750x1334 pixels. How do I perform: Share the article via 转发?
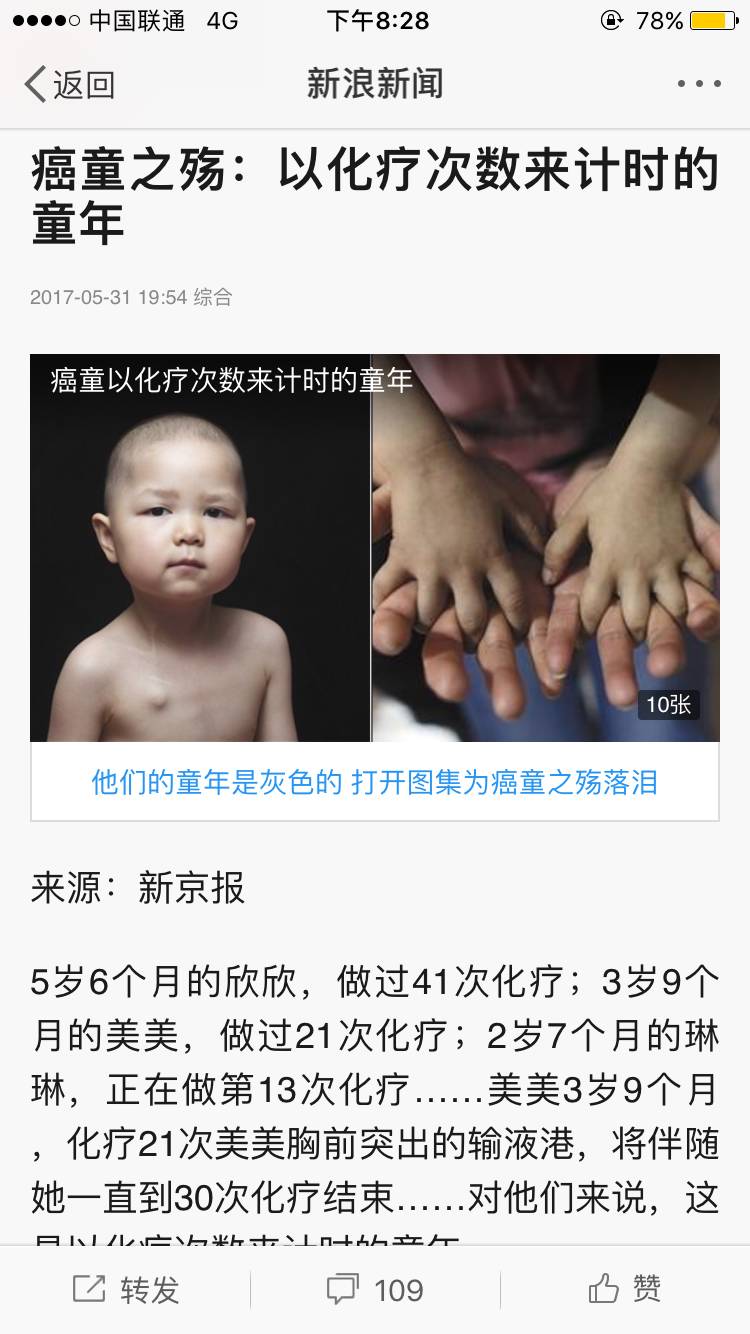pyautogui.click(x=126, y=1289)
